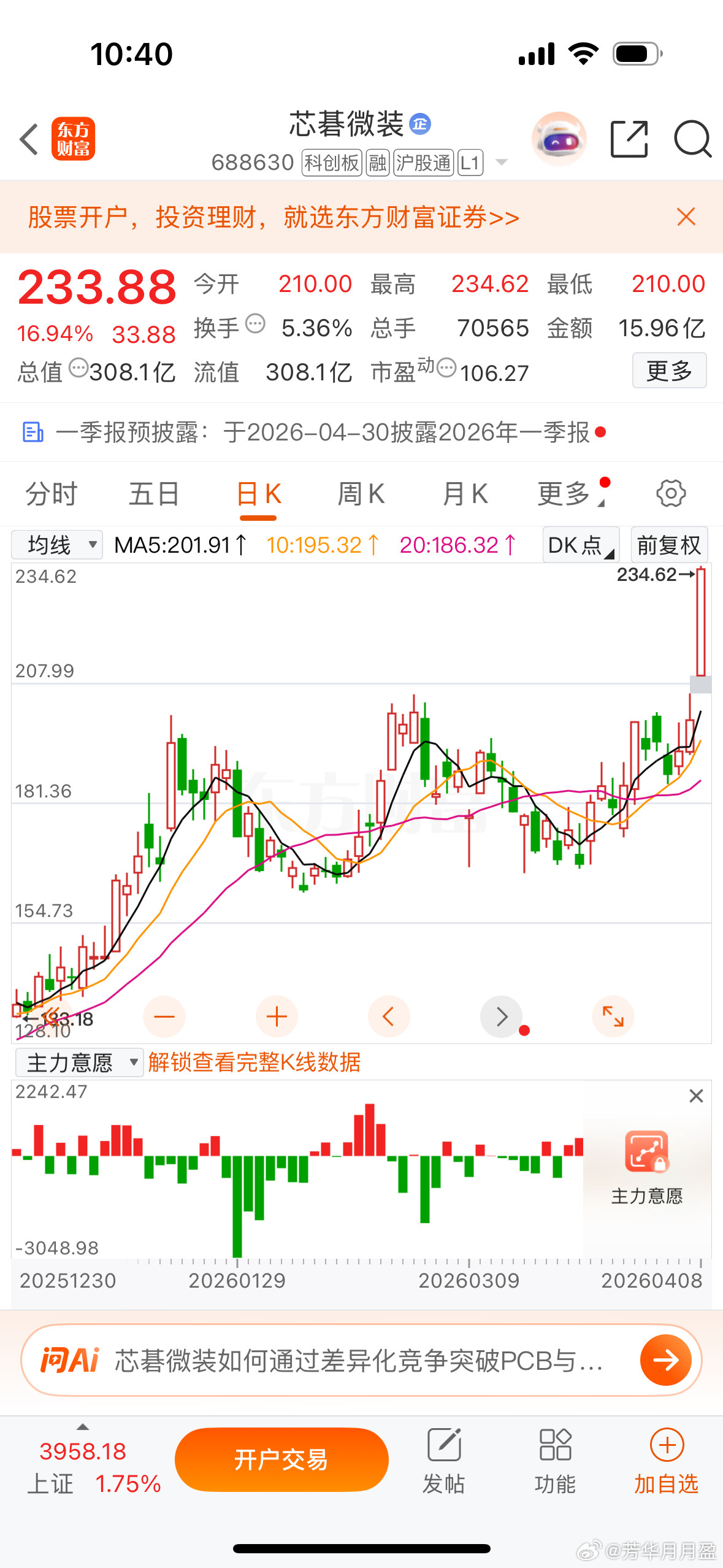Change the 前复权 adjustment setting

pos(668,545)
